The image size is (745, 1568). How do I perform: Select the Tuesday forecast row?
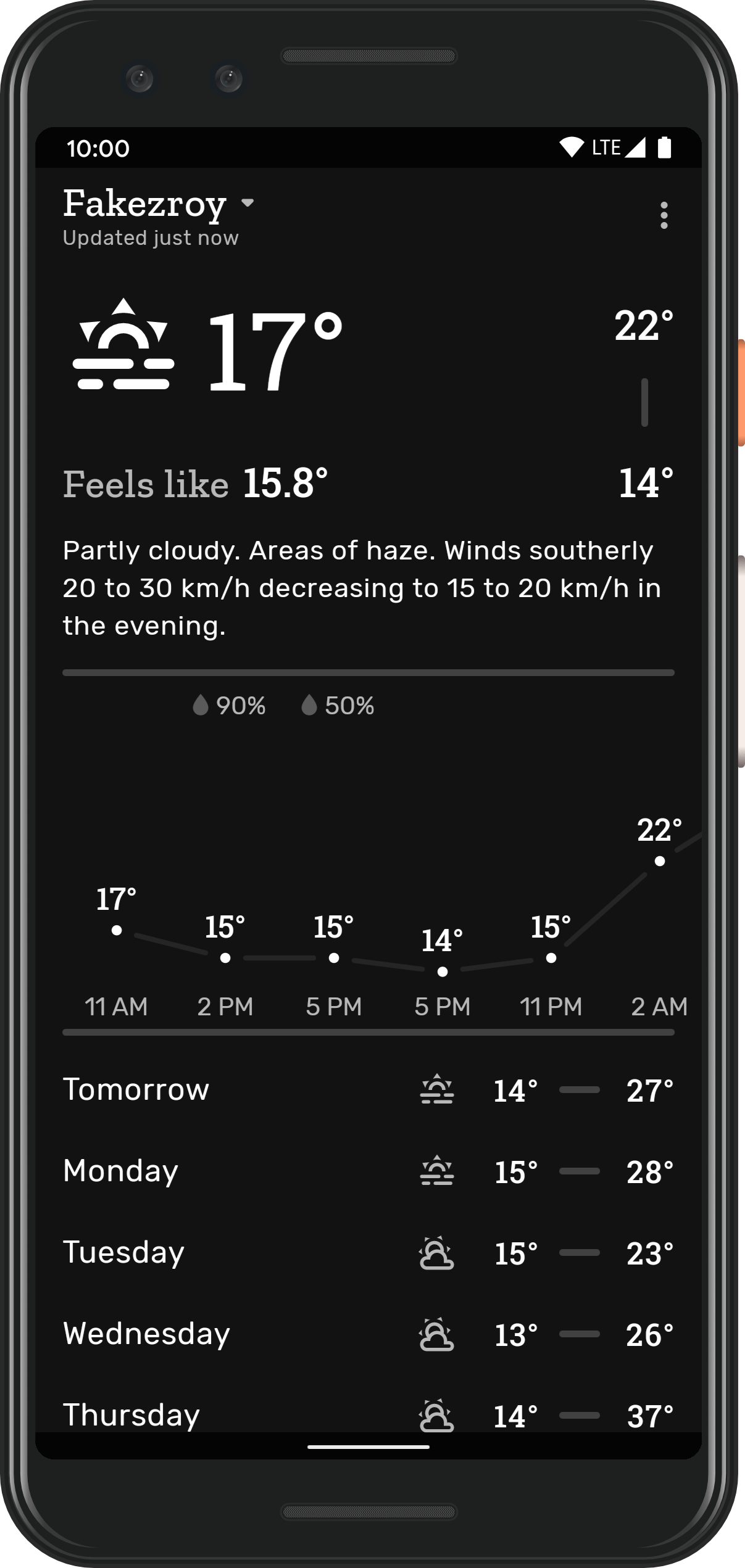tap(368, 1253)
